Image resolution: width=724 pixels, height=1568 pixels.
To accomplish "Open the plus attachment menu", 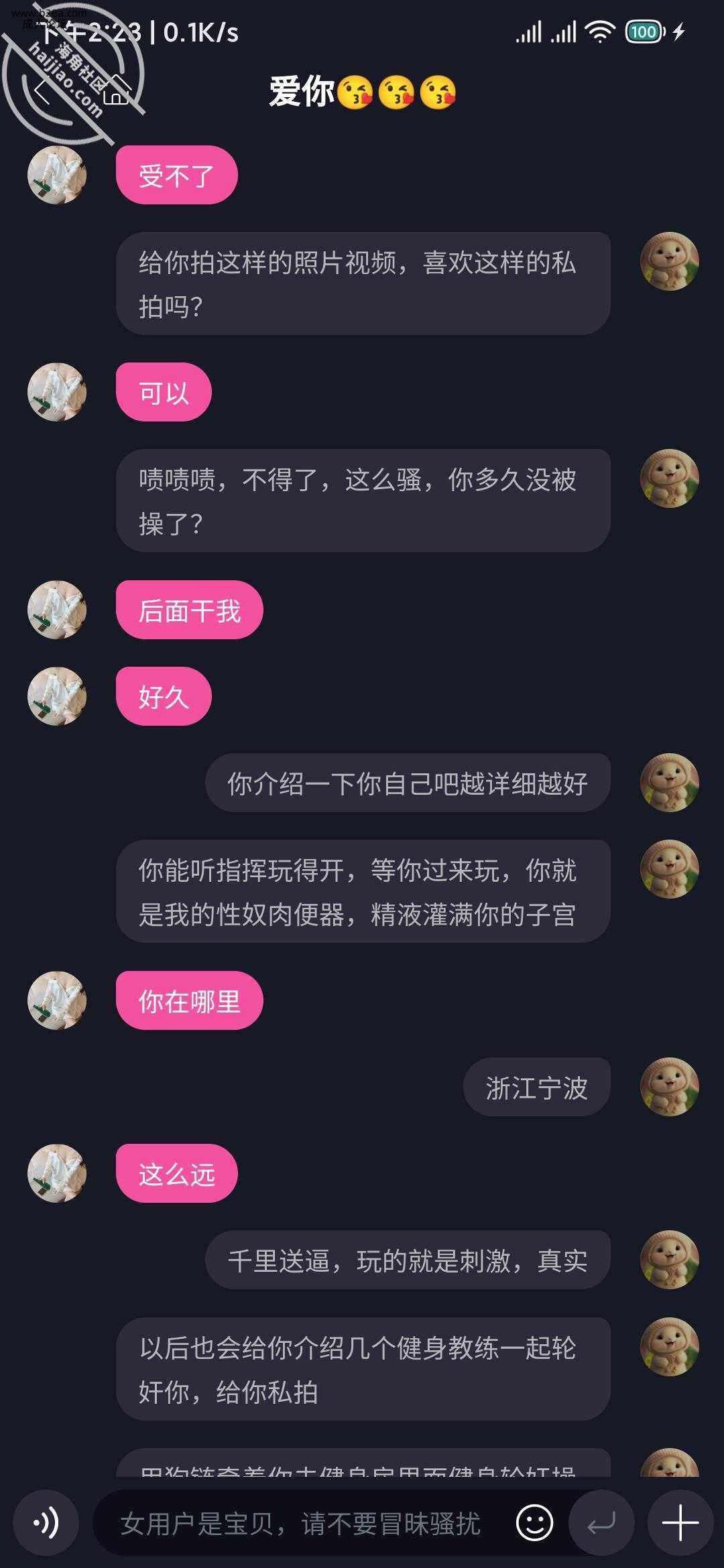I will 680,1523.
